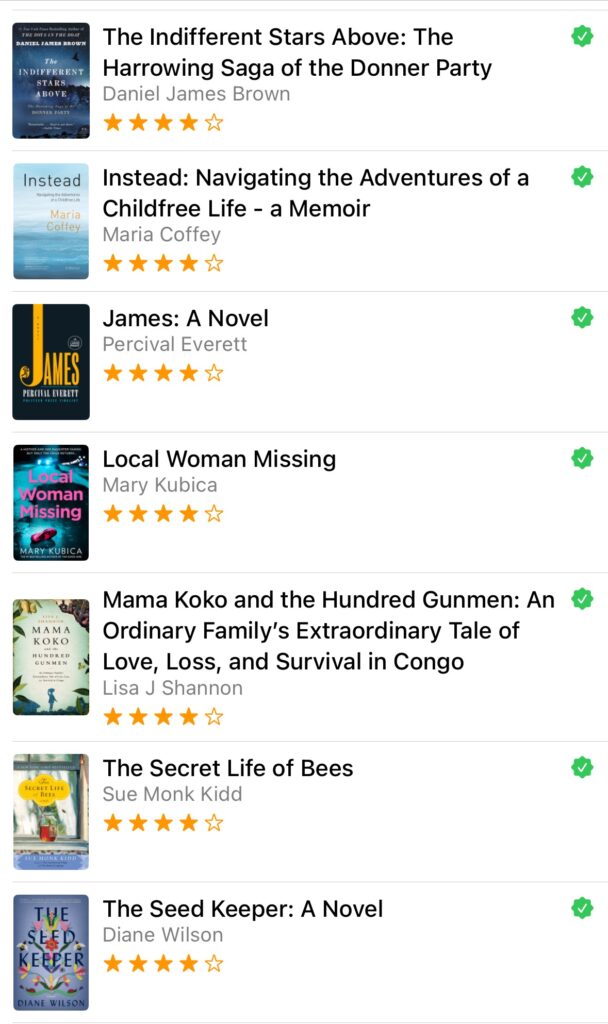The image size is (608, 1024).
Task: Tap the green checkmark beside Local Woman Missing
Action: coord(582,458)
